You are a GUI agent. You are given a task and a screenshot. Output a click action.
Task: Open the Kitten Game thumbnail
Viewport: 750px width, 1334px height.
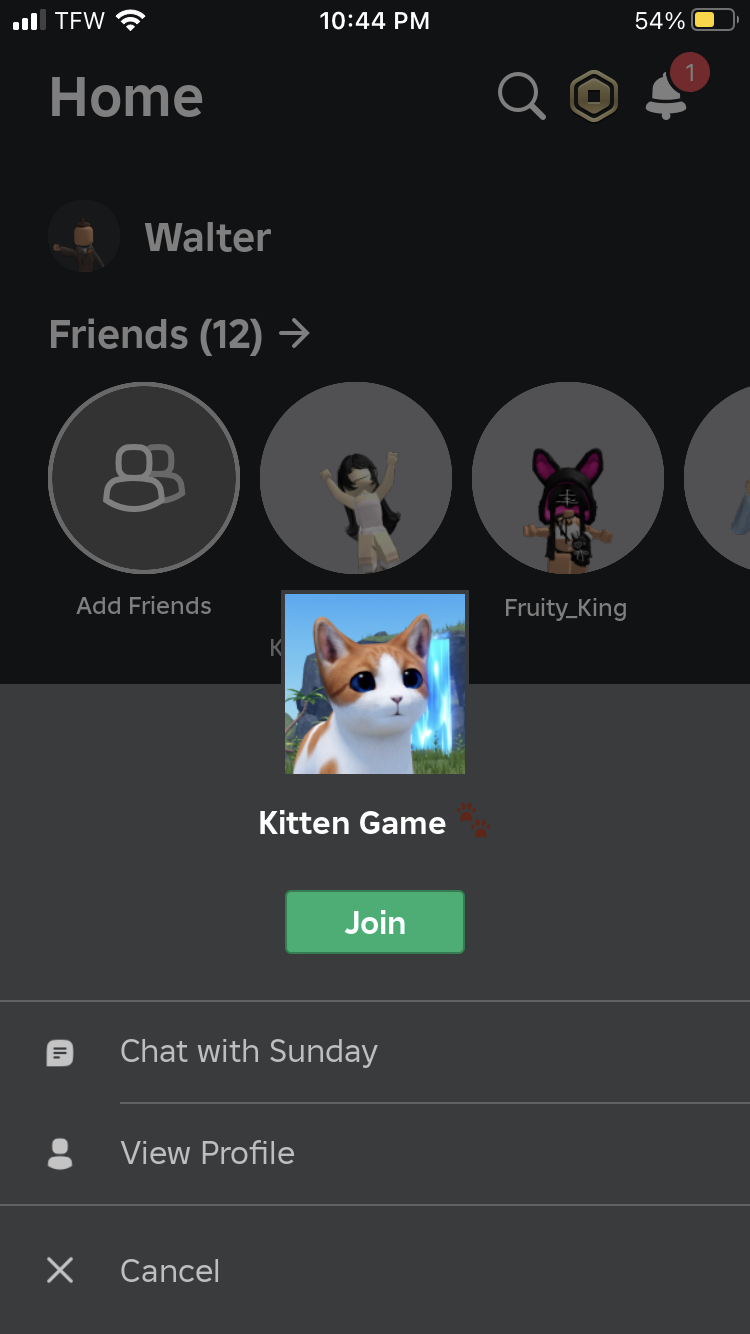(x=375, y=683)
